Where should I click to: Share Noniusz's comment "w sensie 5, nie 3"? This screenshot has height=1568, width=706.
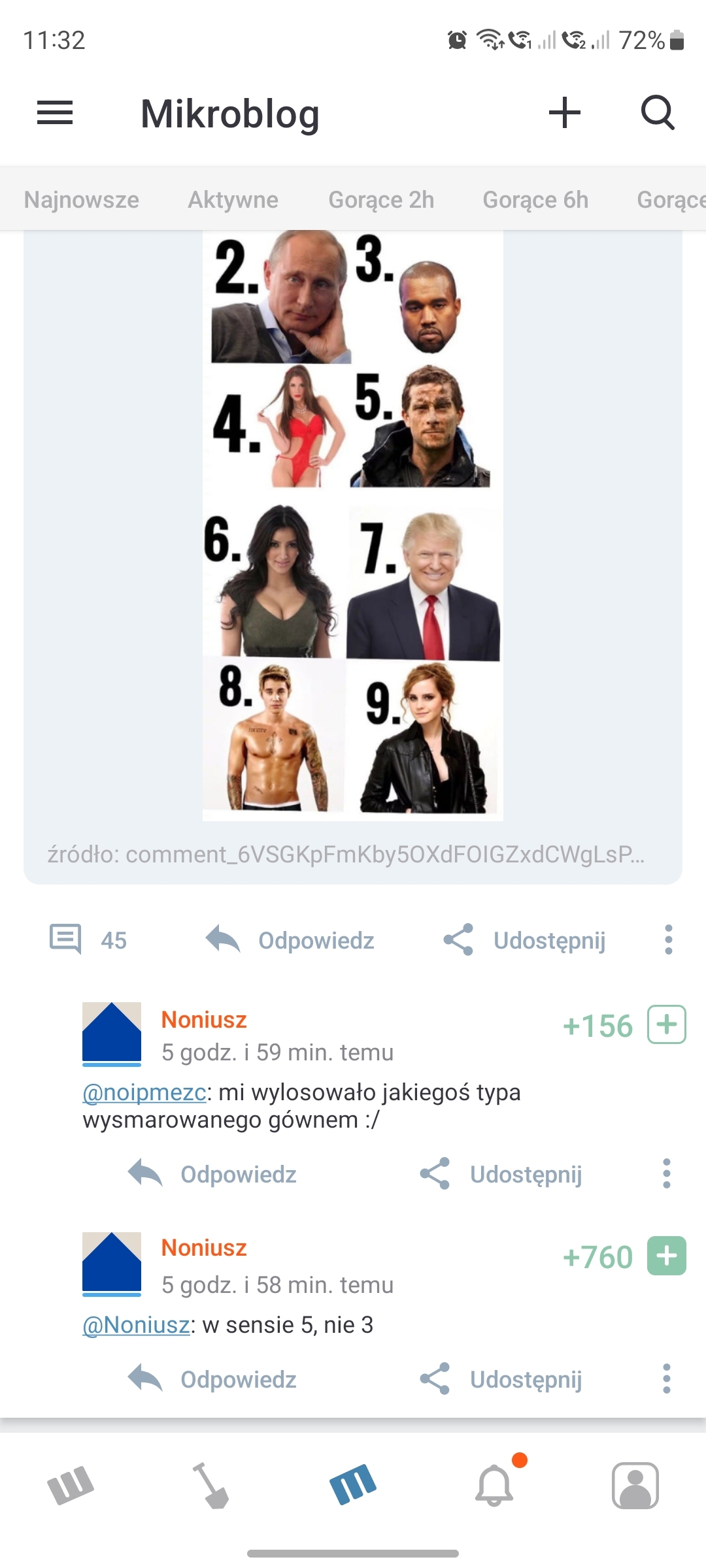(x=501, y=1379)
